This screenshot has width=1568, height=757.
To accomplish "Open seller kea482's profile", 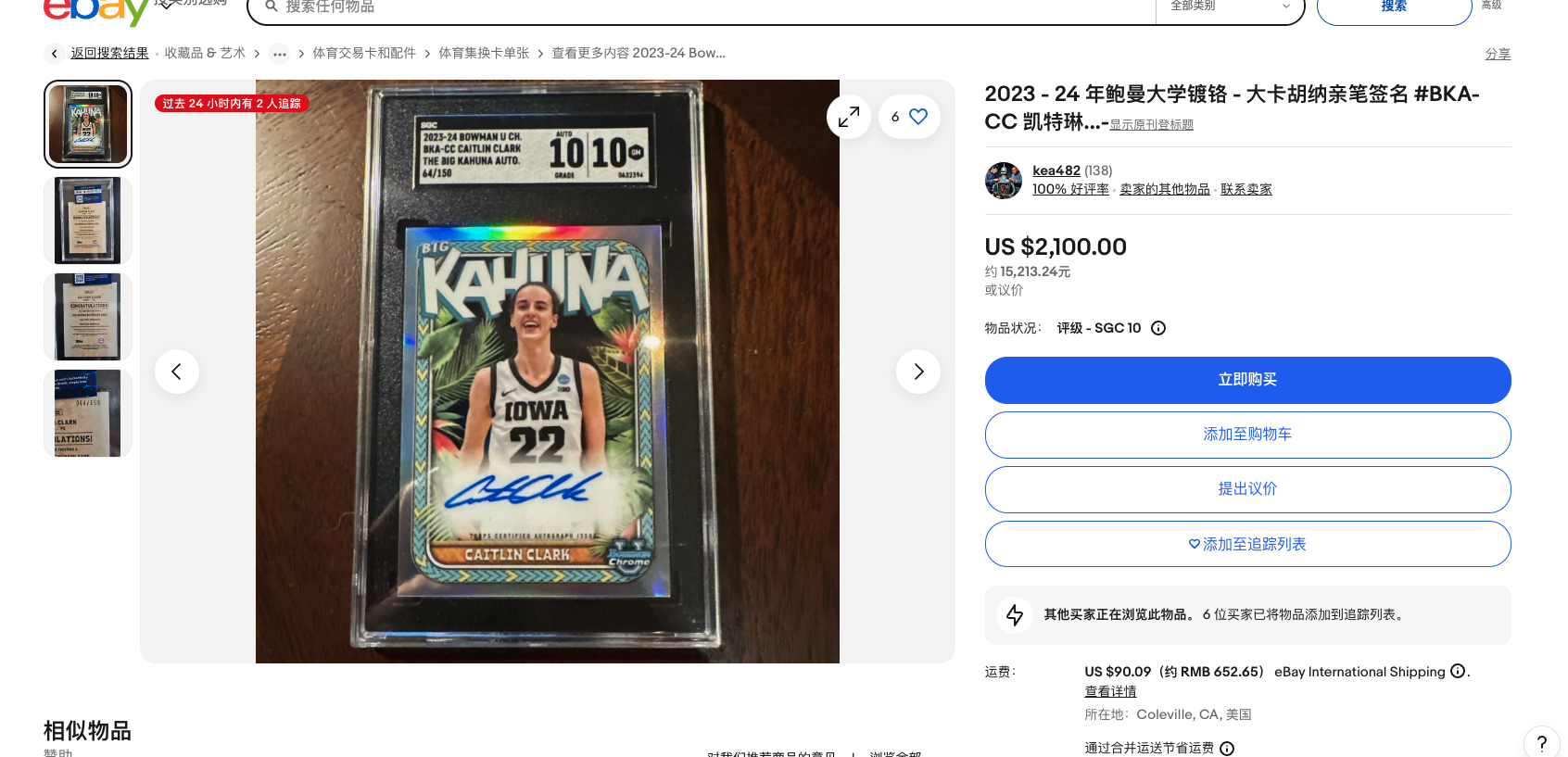I will (x=1056, y=170).
